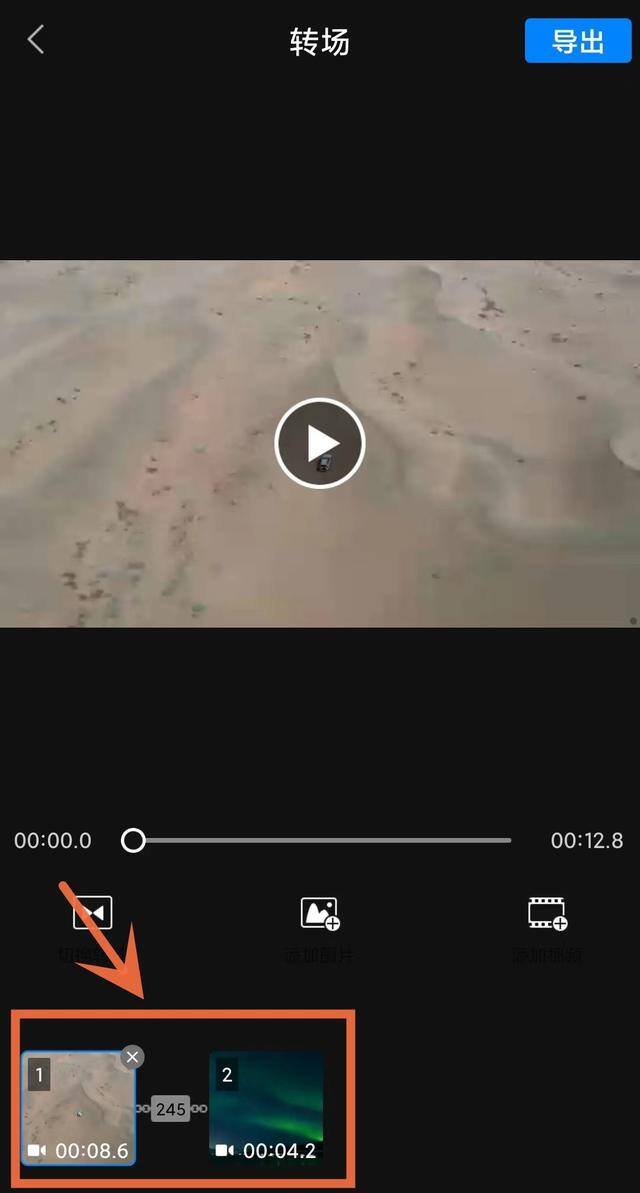Viewport: 640px width, 1193px height.
Task: Tap the 导出 export button
Action: pyautogui.click(x=577, y=41)
